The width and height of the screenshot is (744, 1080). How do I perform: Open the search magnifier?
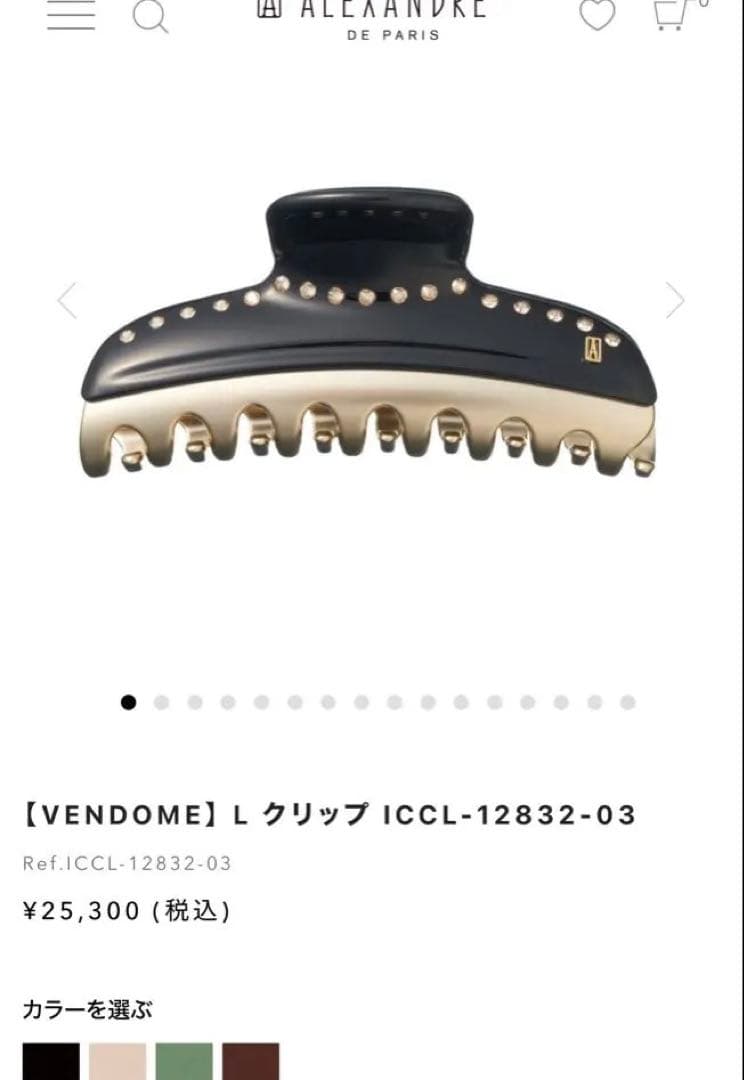pos(150,15)
